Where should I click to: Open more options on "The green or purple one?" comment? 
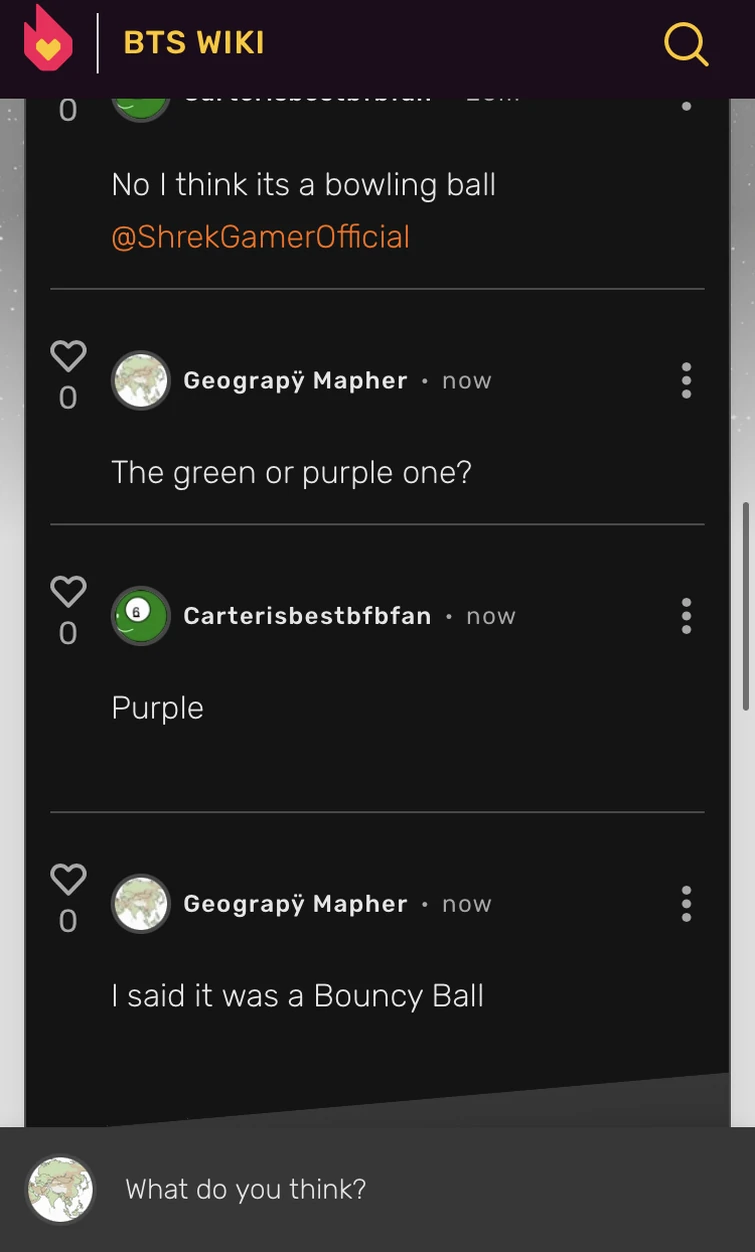[x=686, y=381]
